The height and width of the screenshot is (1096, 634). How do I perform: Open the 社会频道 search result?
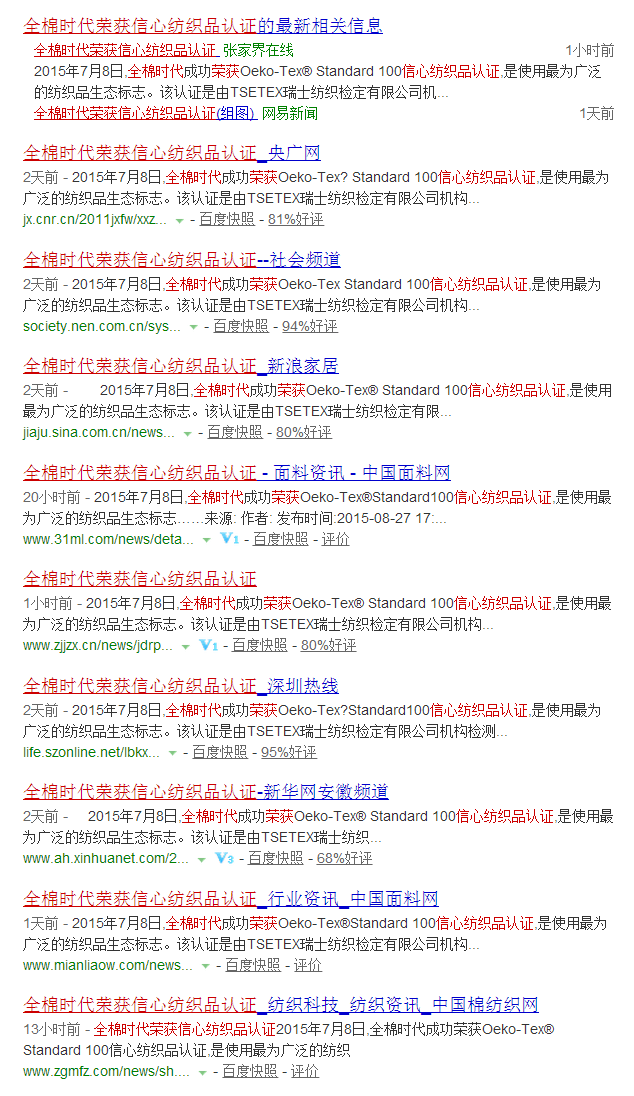[x=182, y=260]
